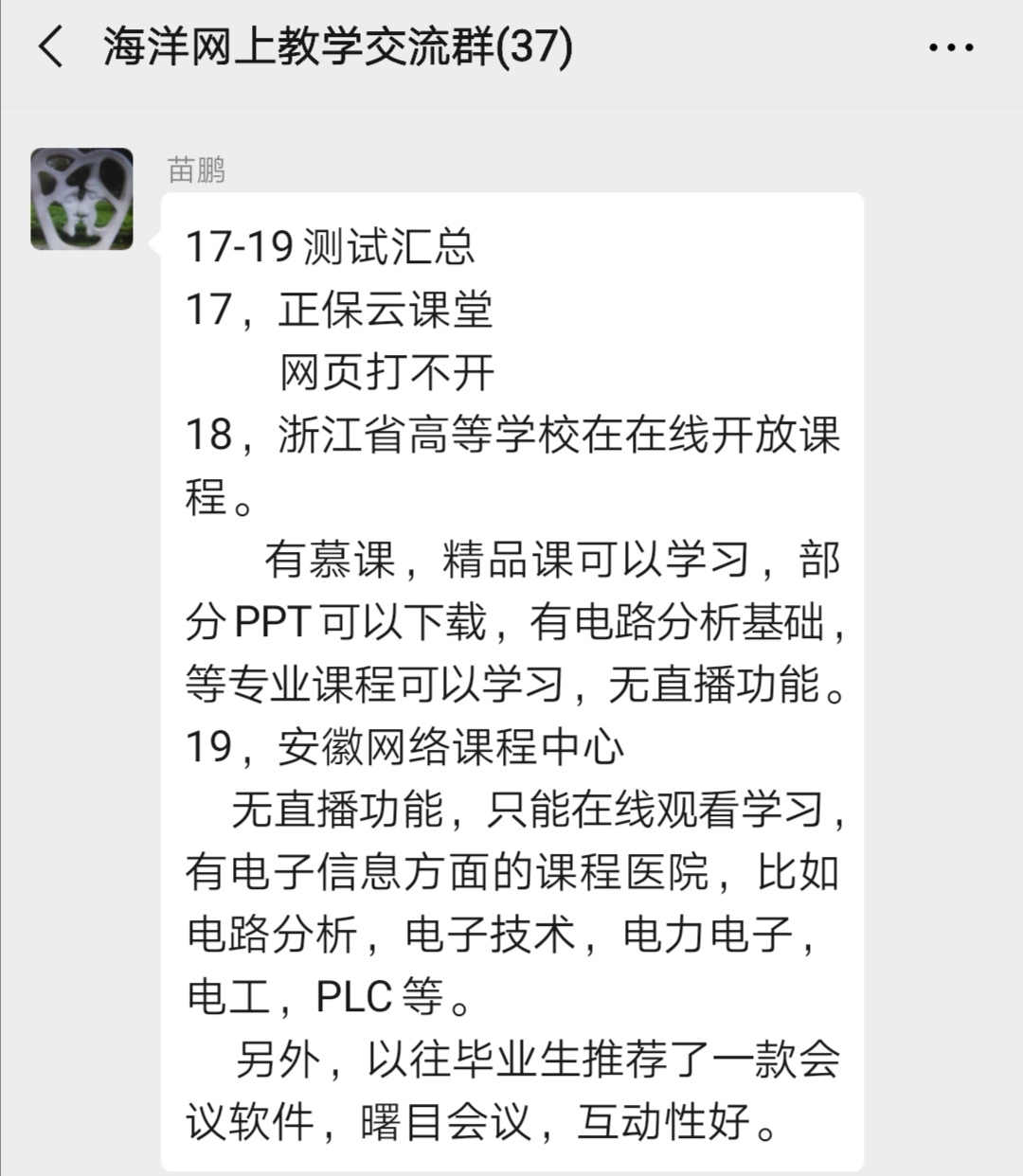This screenshot has height=1176, width=1023.
Task: Open the group chat options menu
Action: coord(950,47)
